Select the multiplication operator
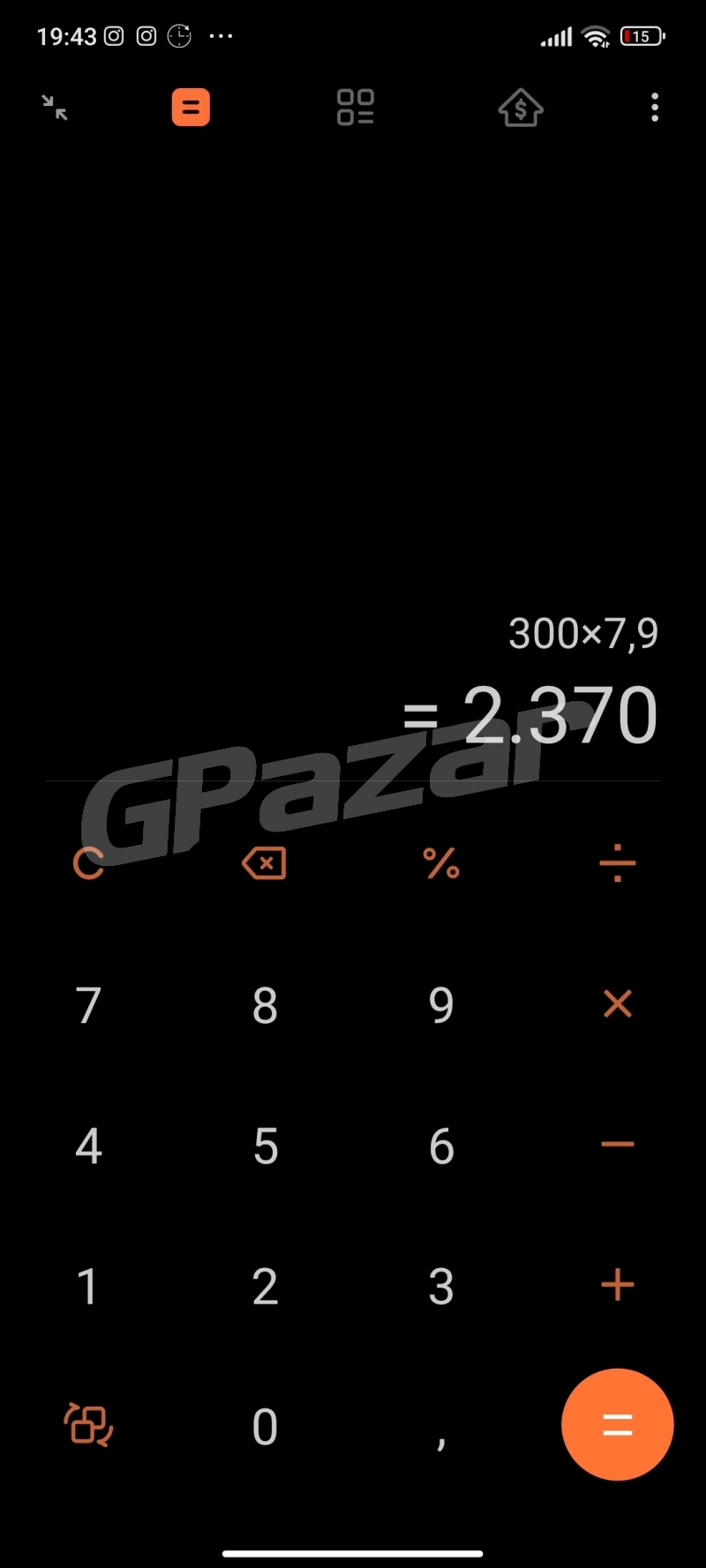The height and width of the screenshot is (1568, 706). (x=617, y=1004)
